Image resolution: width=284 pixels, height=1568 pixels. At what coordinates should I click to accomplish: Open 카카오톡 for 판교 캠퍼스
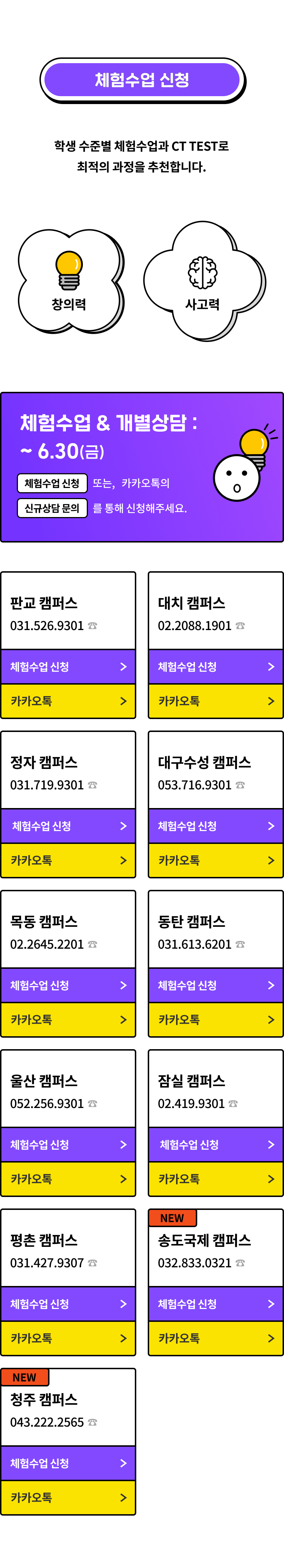(x=67, y=701)
